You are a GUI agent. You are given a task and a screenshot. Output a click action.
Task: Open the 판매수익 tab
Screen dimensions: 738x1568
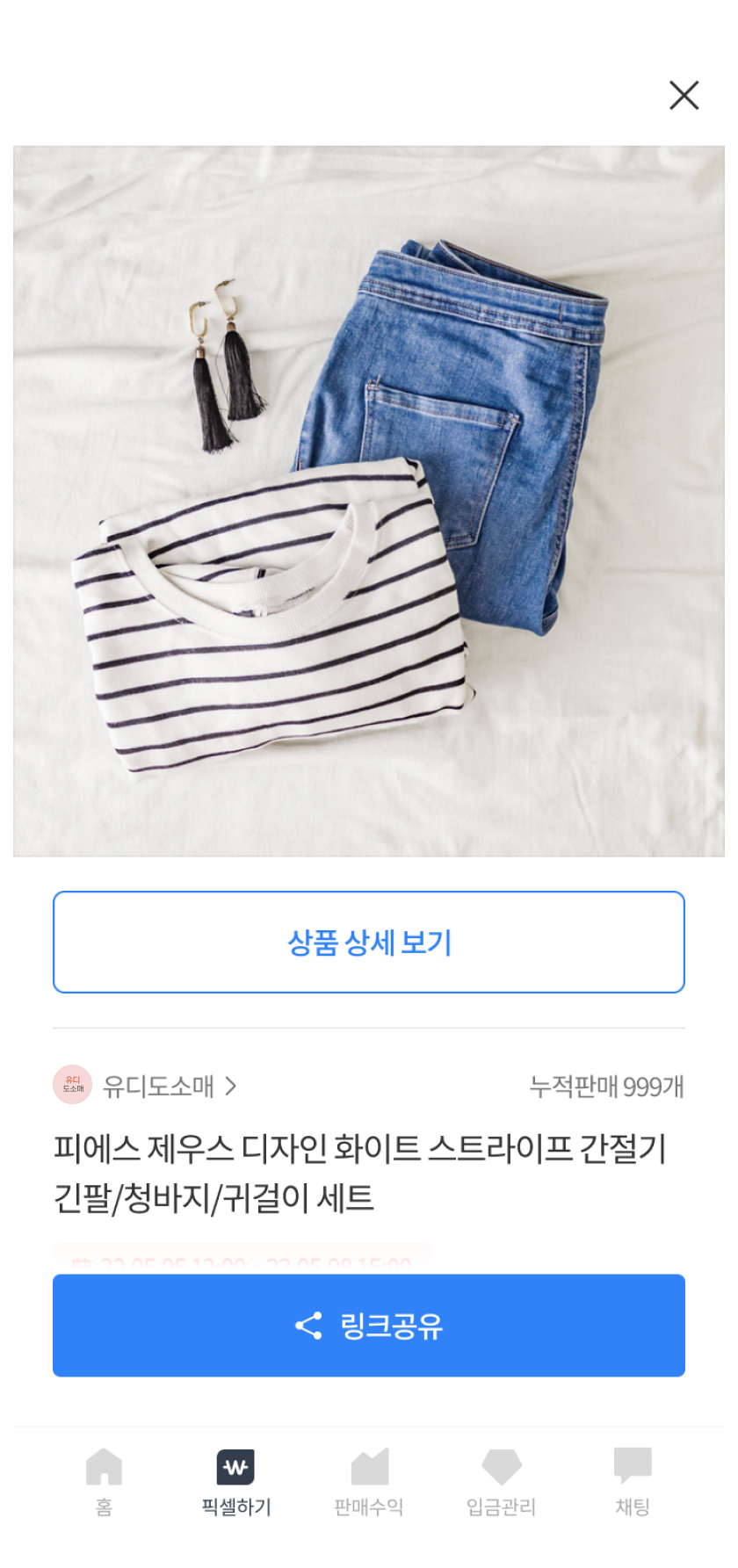pyautogui.click(x=369, y=1482)
